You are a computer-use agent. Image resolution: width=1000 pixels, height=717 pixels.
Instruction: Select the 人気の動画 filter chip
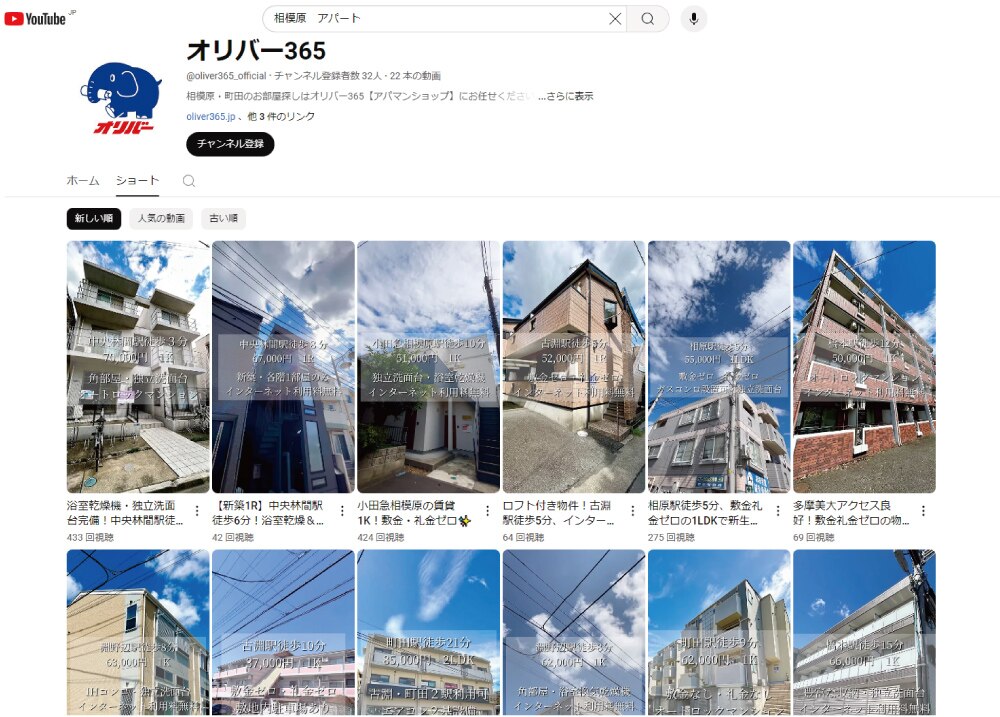click(161, 218)
